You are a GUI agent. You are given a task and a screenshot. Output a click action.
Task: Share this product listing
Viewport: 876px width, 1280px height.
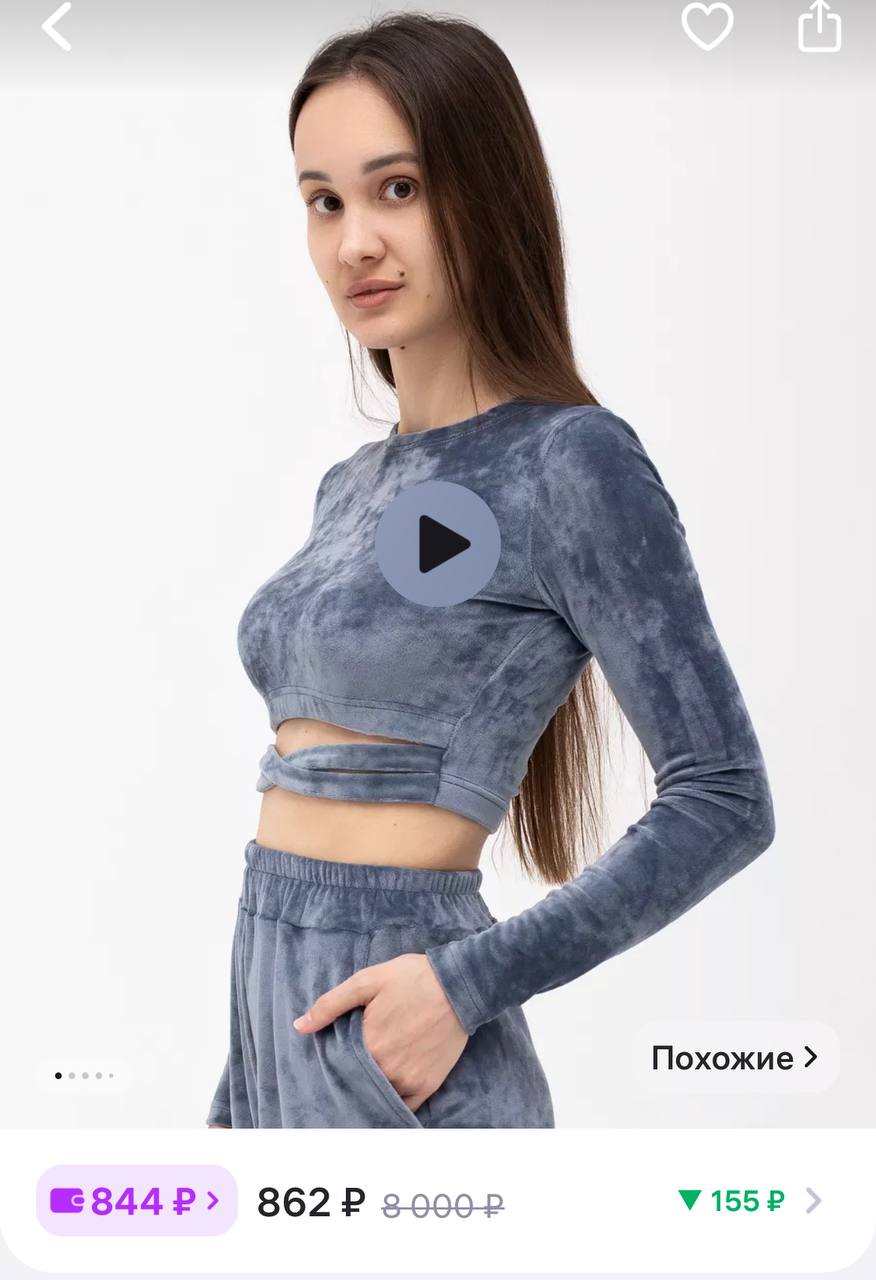[x=819, y=26]
